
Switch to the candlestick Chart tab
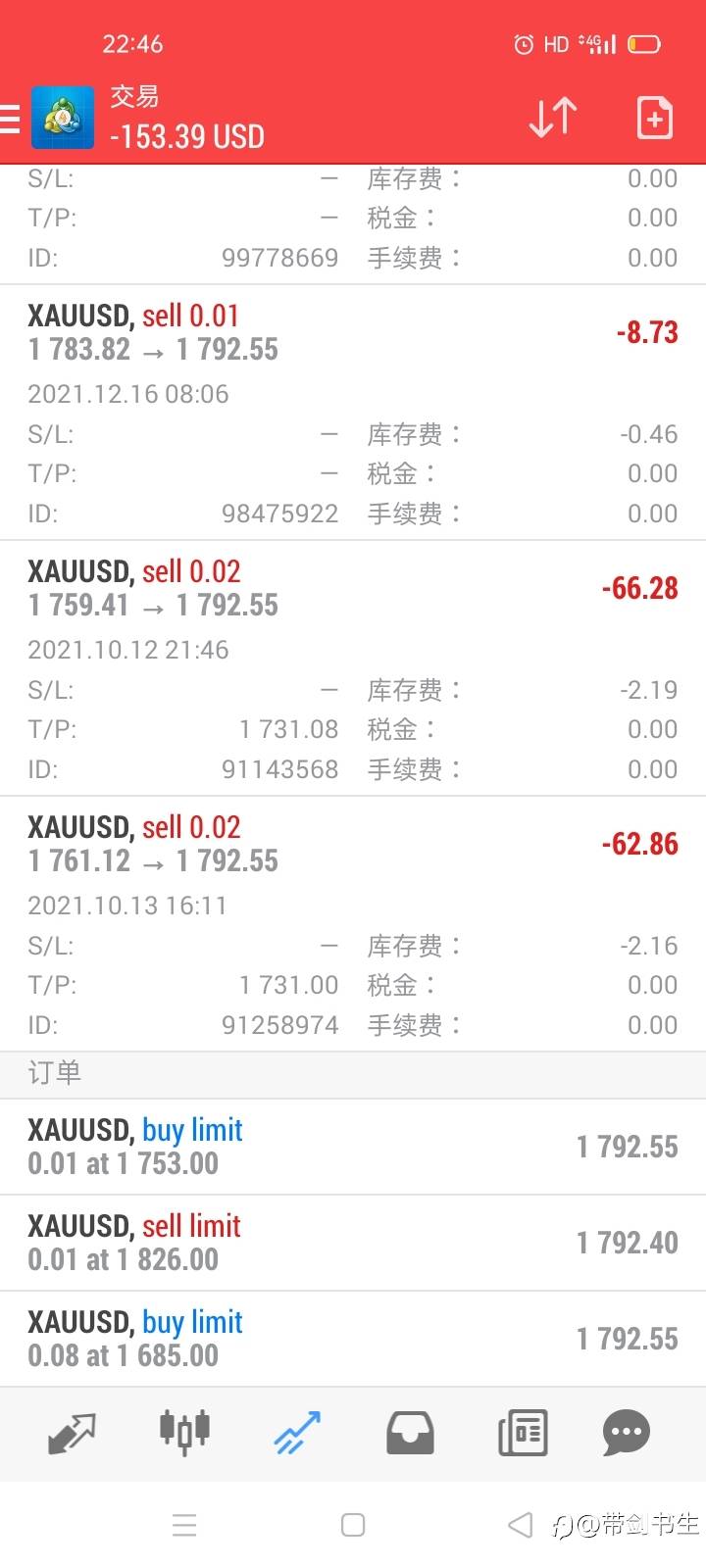[184, 1432]
